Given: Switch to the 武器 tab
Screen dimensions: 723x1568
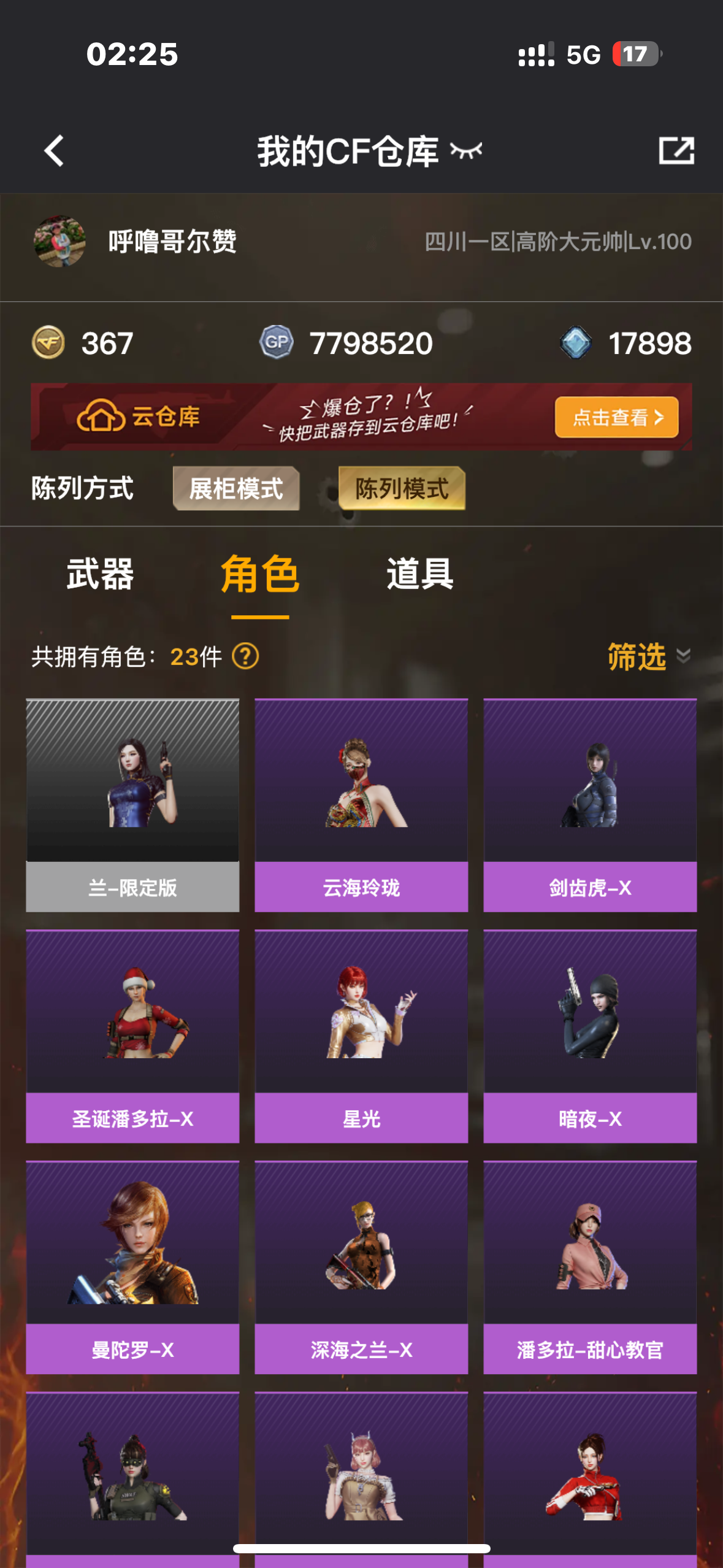Looking at the screenshot, I should (x=100, y=575).
